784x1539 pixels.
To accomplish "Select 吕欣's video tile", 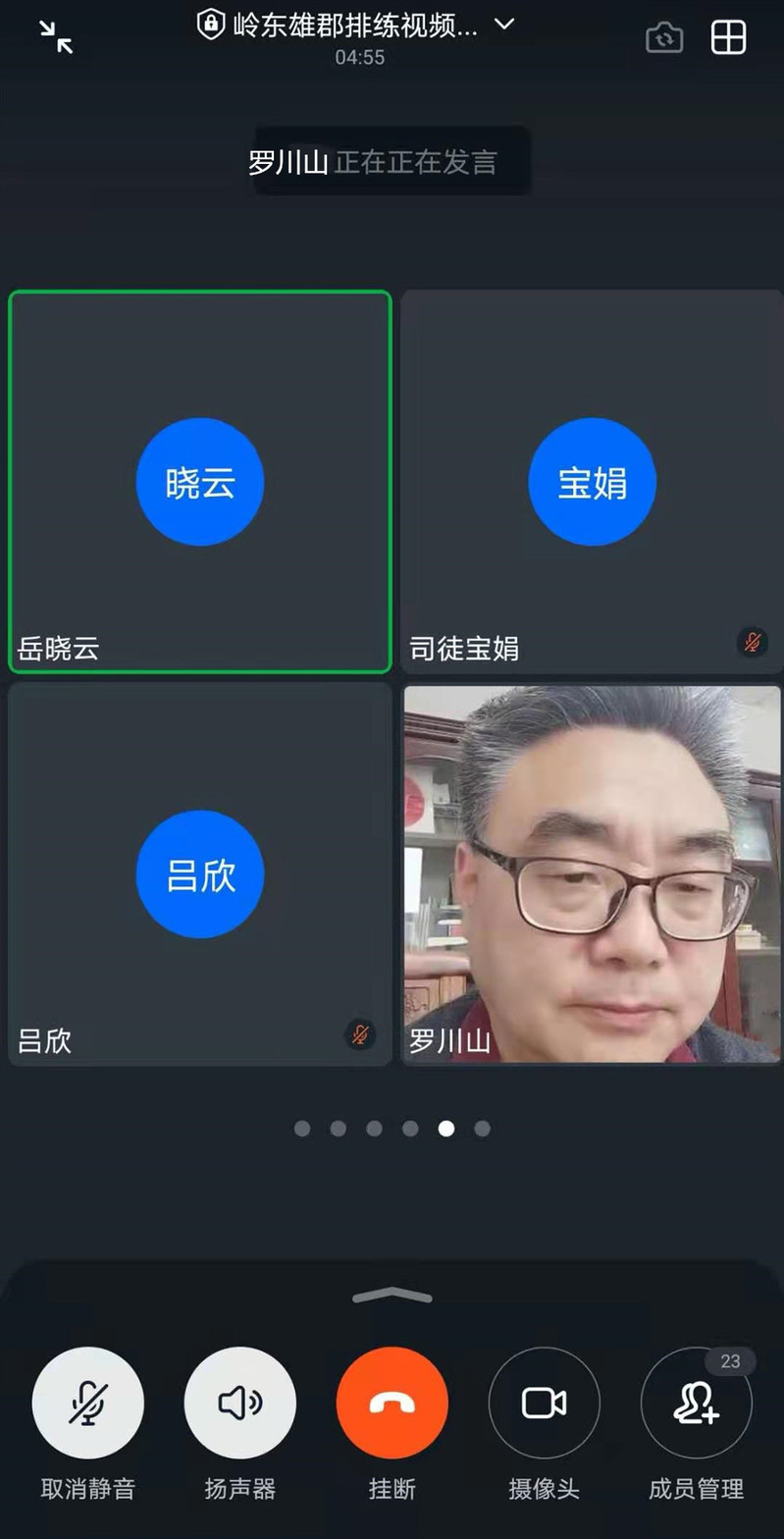I will (200, 874).
